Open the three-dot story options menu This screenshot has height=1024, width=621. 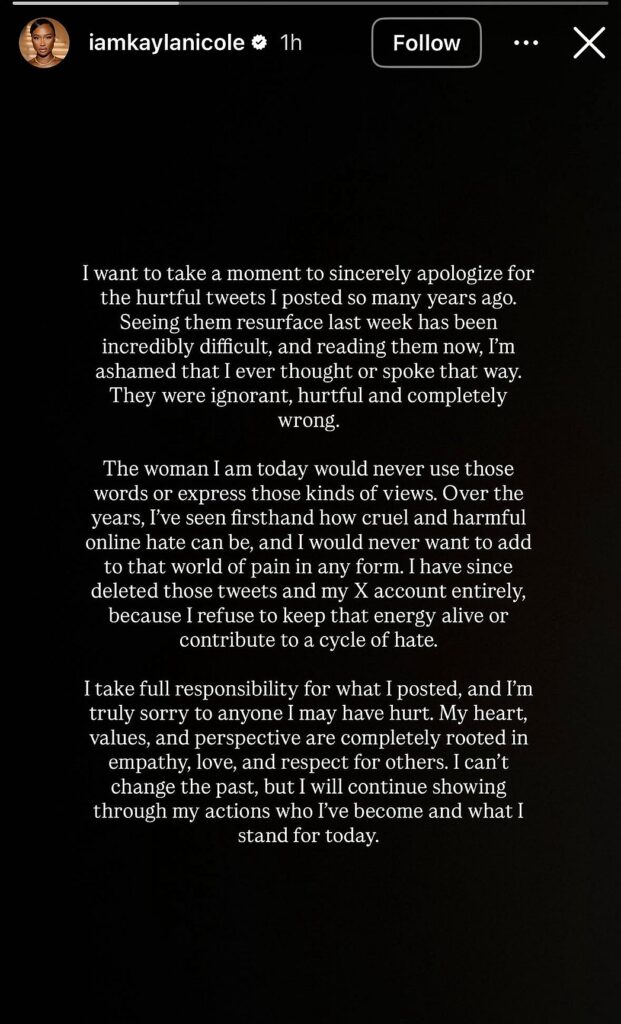[x=526, y=43]
